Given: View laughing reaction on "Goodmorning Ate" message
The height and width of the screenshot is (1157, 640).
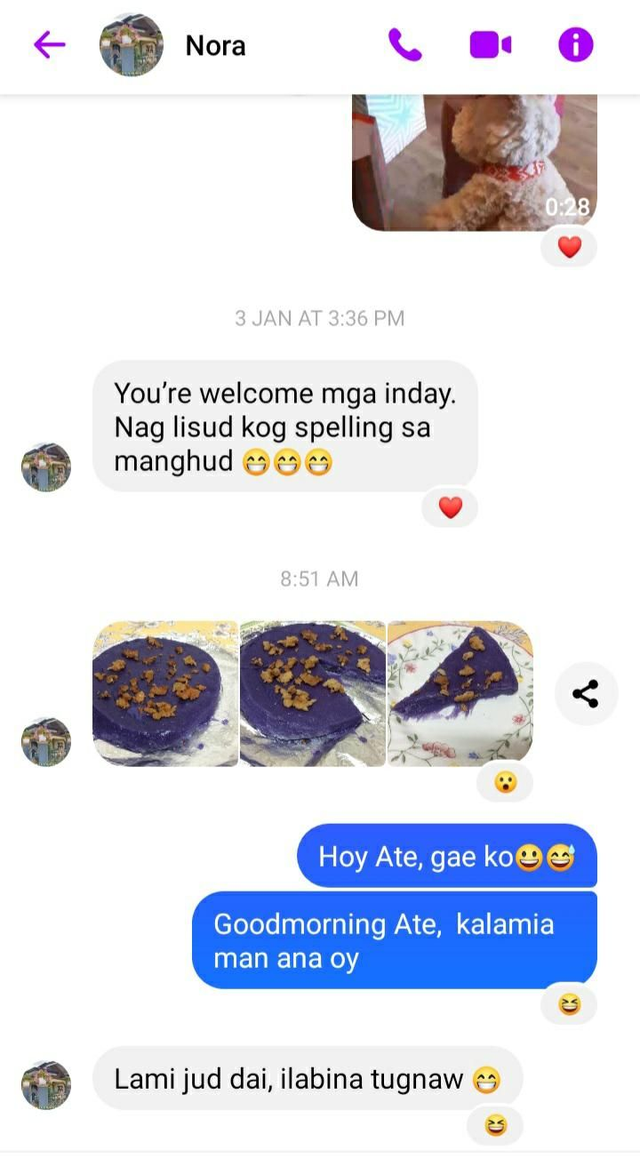Looking at the screenshot, I should click(569, 1005).
